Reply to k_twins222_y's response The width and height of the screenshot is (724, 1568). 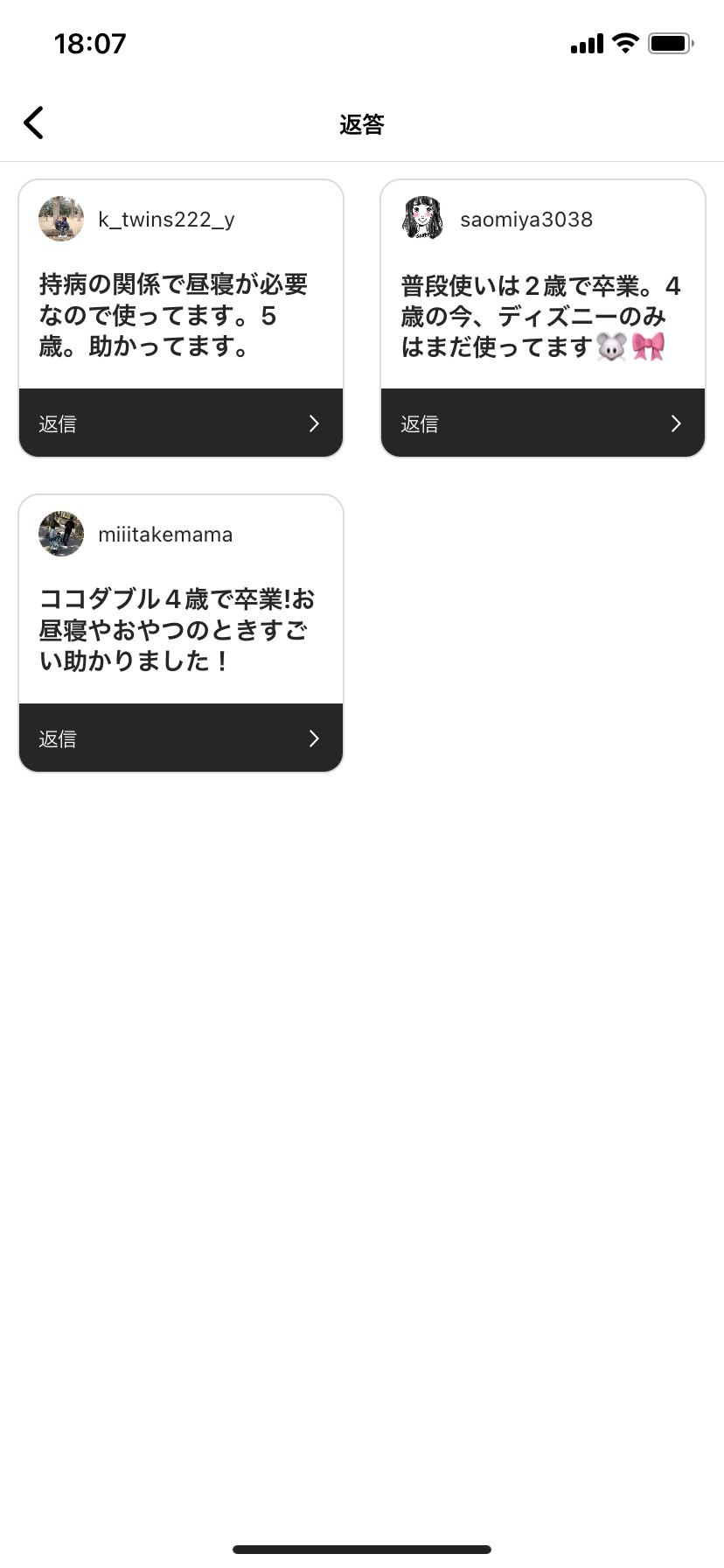point(181,423)
